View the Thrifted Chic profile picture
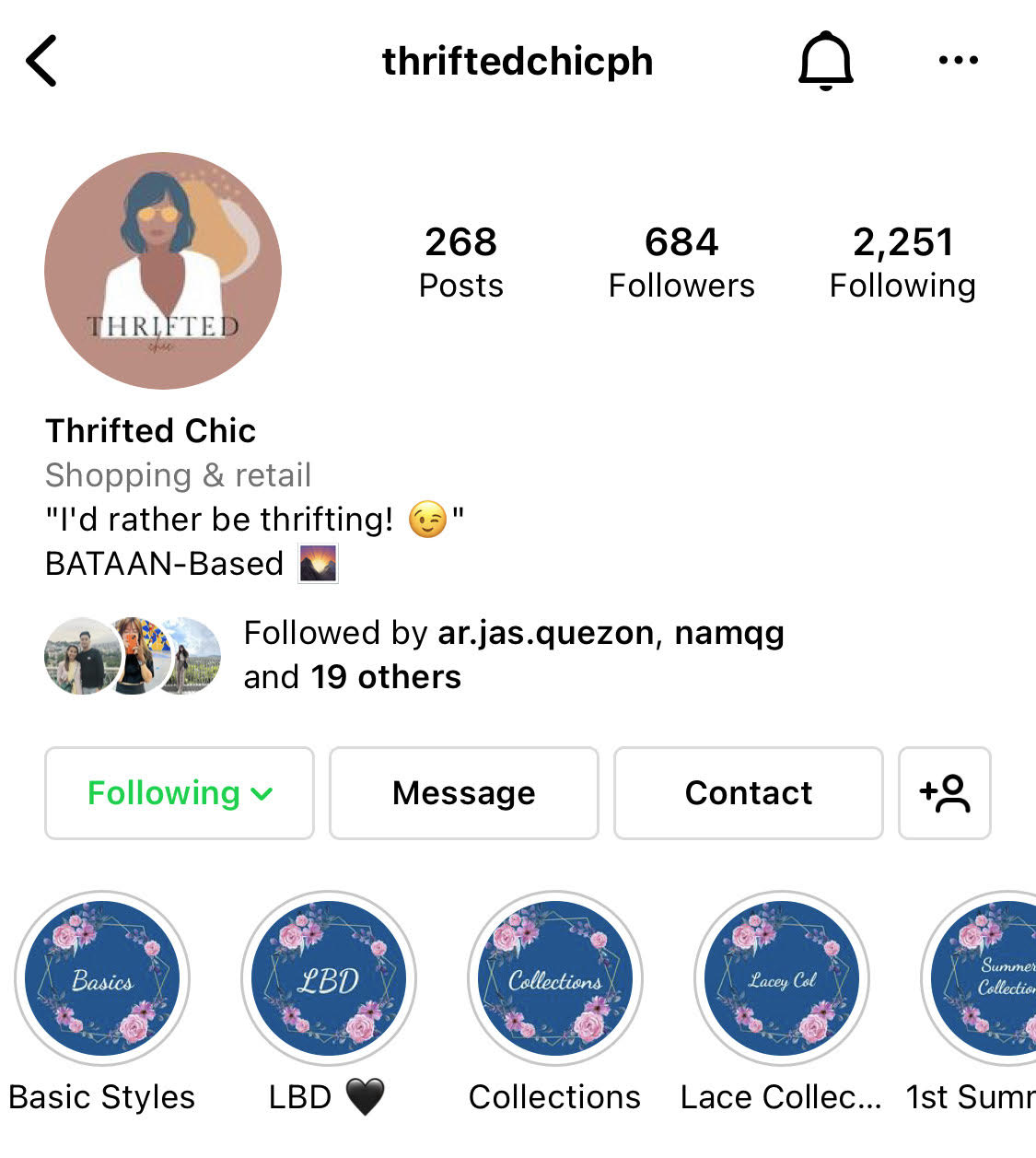Viewport: 1036px width, 1158px height. (x=163, y=270)
